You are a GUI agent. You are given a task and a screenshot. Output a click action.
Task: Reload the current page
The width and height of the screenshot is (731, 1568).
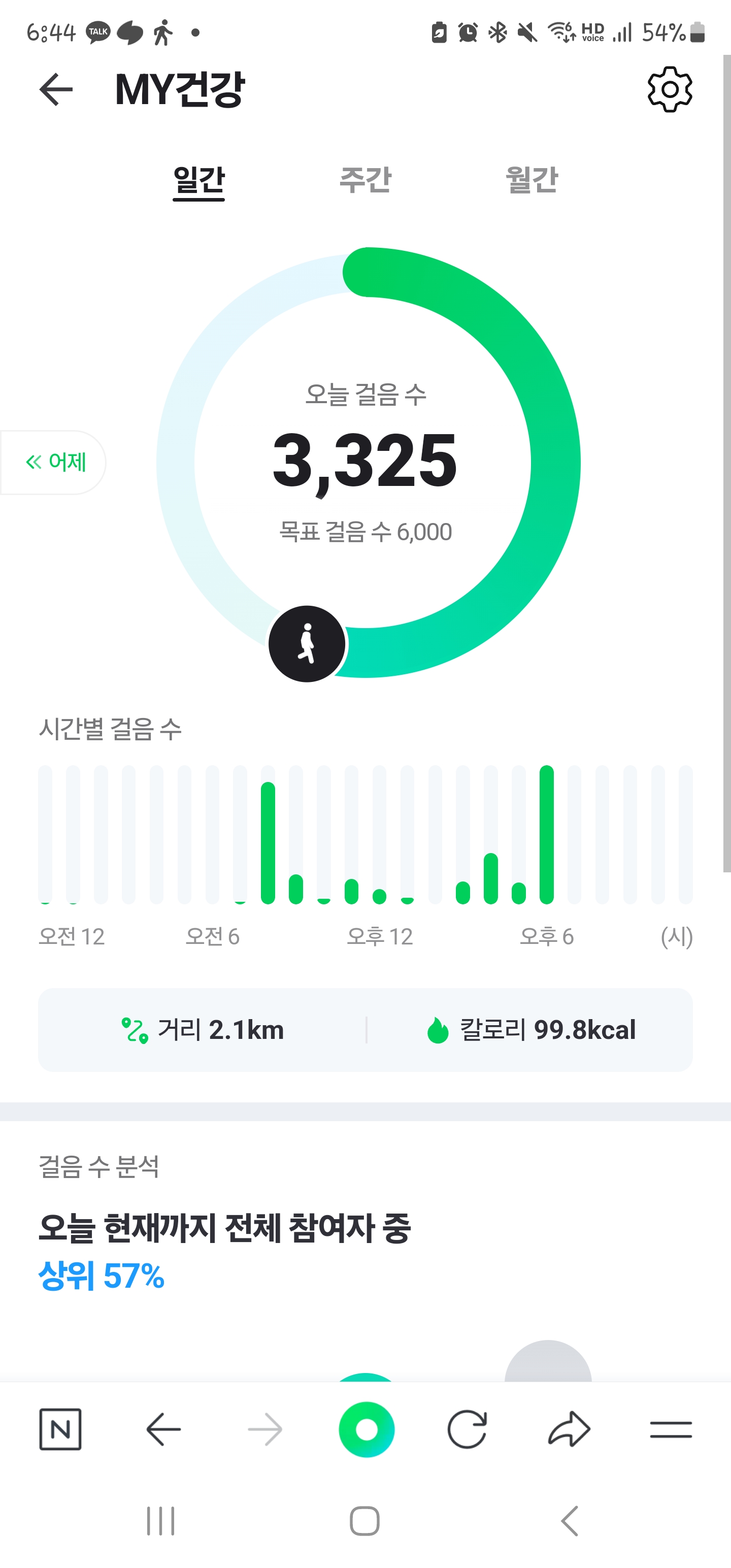467,1429
